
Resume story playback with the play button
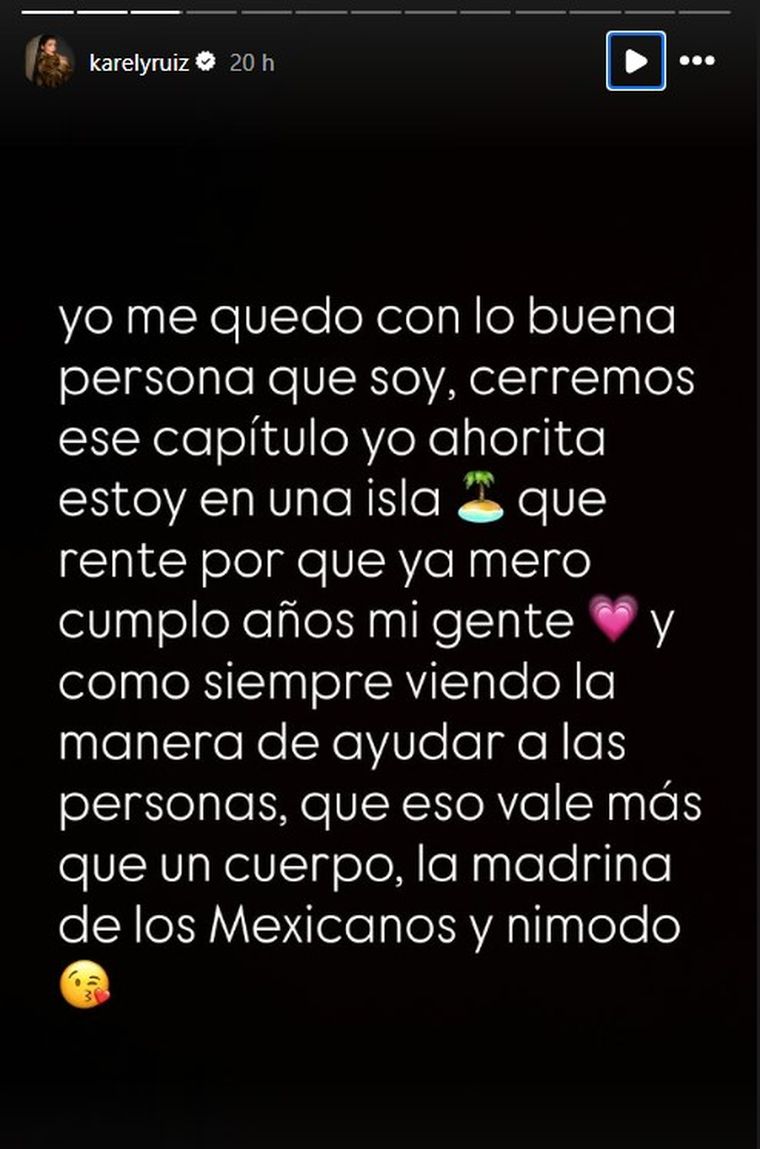pos(635,61)
